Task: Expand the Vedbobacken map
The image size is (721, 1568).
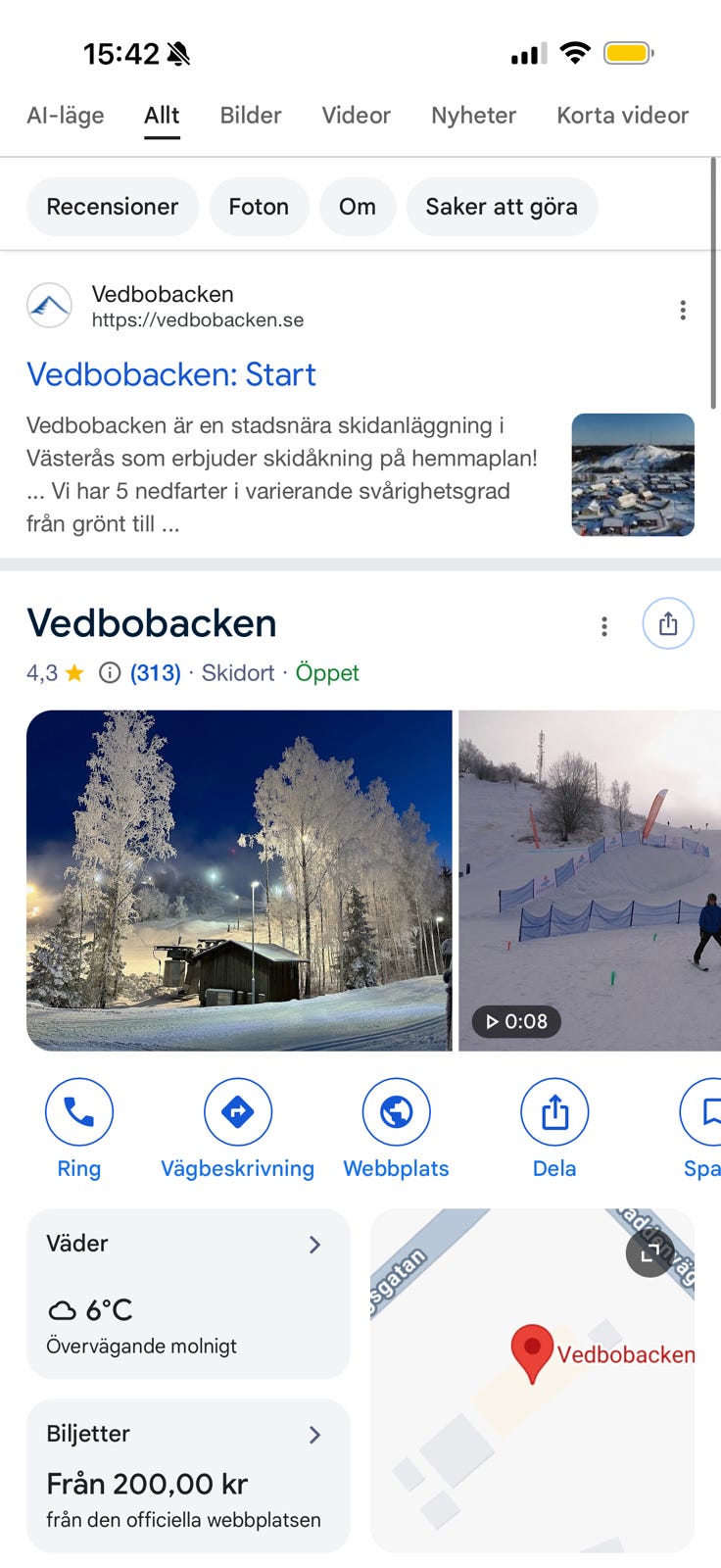Action: coord(649,1254)
